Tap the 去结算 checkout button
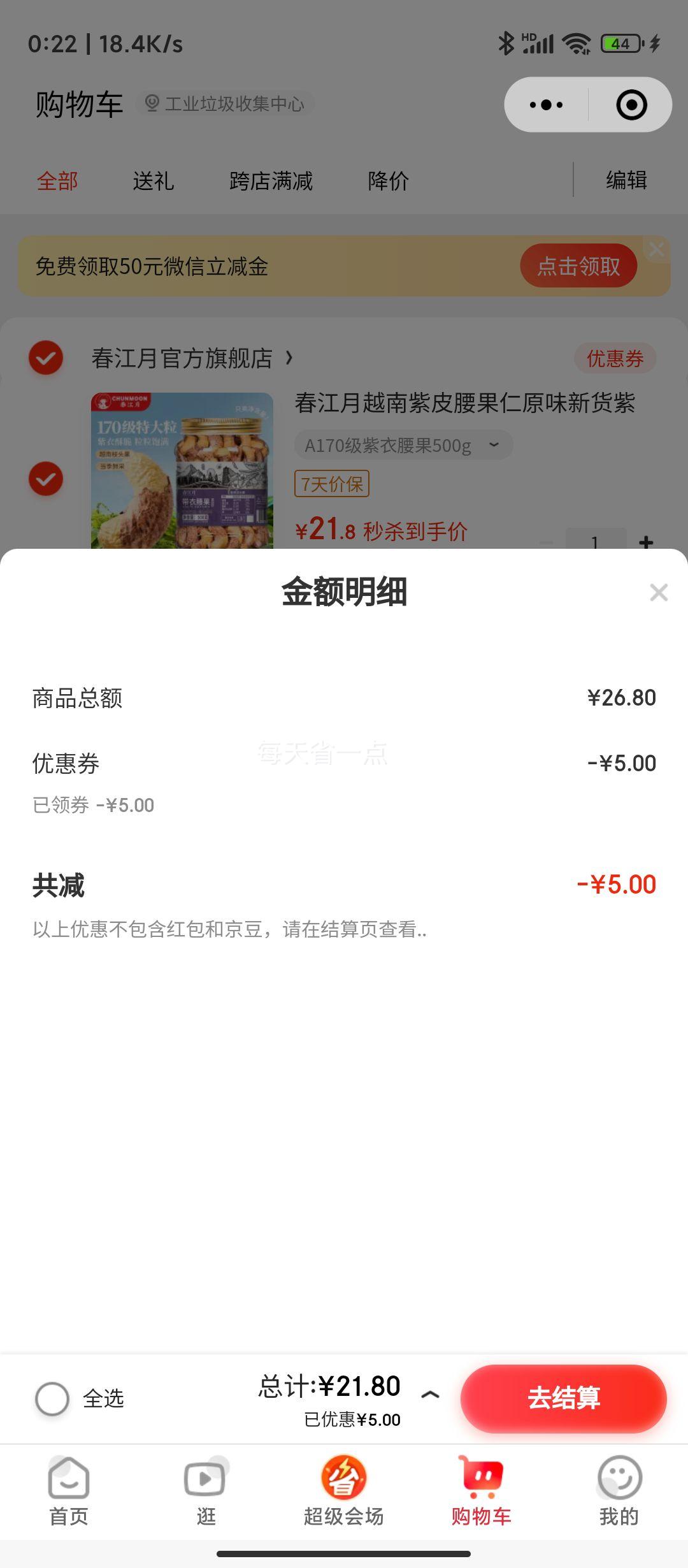Viewport: 688px width, 1568px height. pyautogui.click(x=563, y=1399)
